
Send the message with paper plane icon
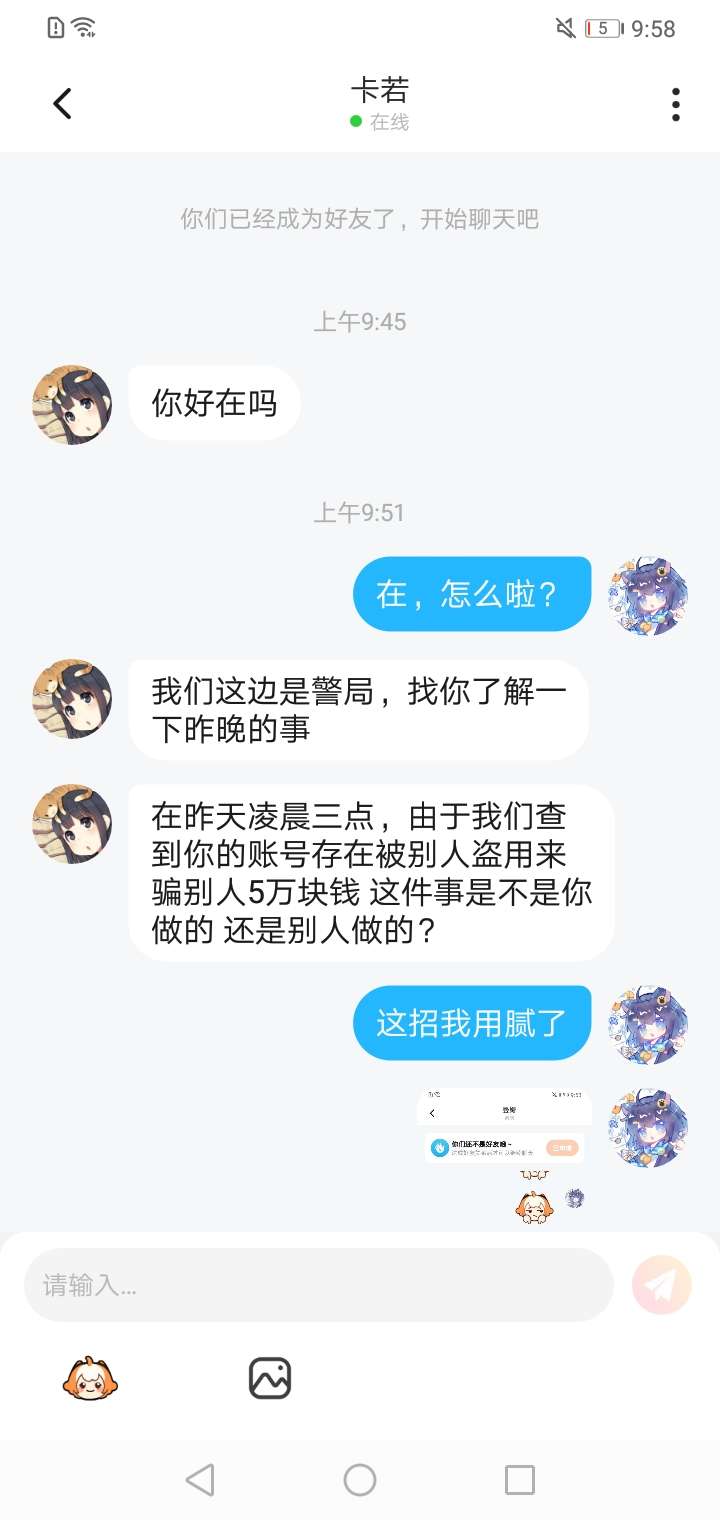pos(661,1285)
